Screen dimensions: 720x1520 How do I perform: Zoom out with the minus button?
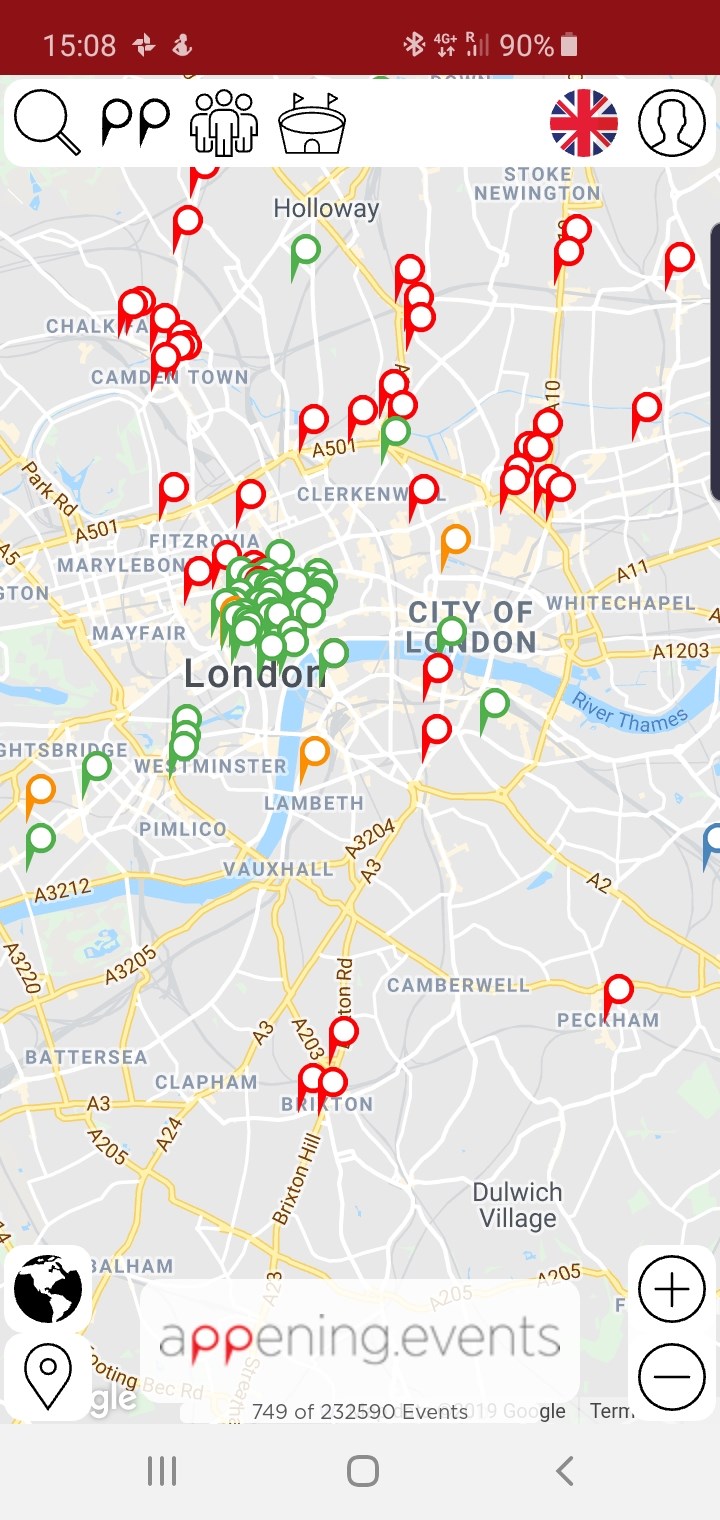point(671,1376)
